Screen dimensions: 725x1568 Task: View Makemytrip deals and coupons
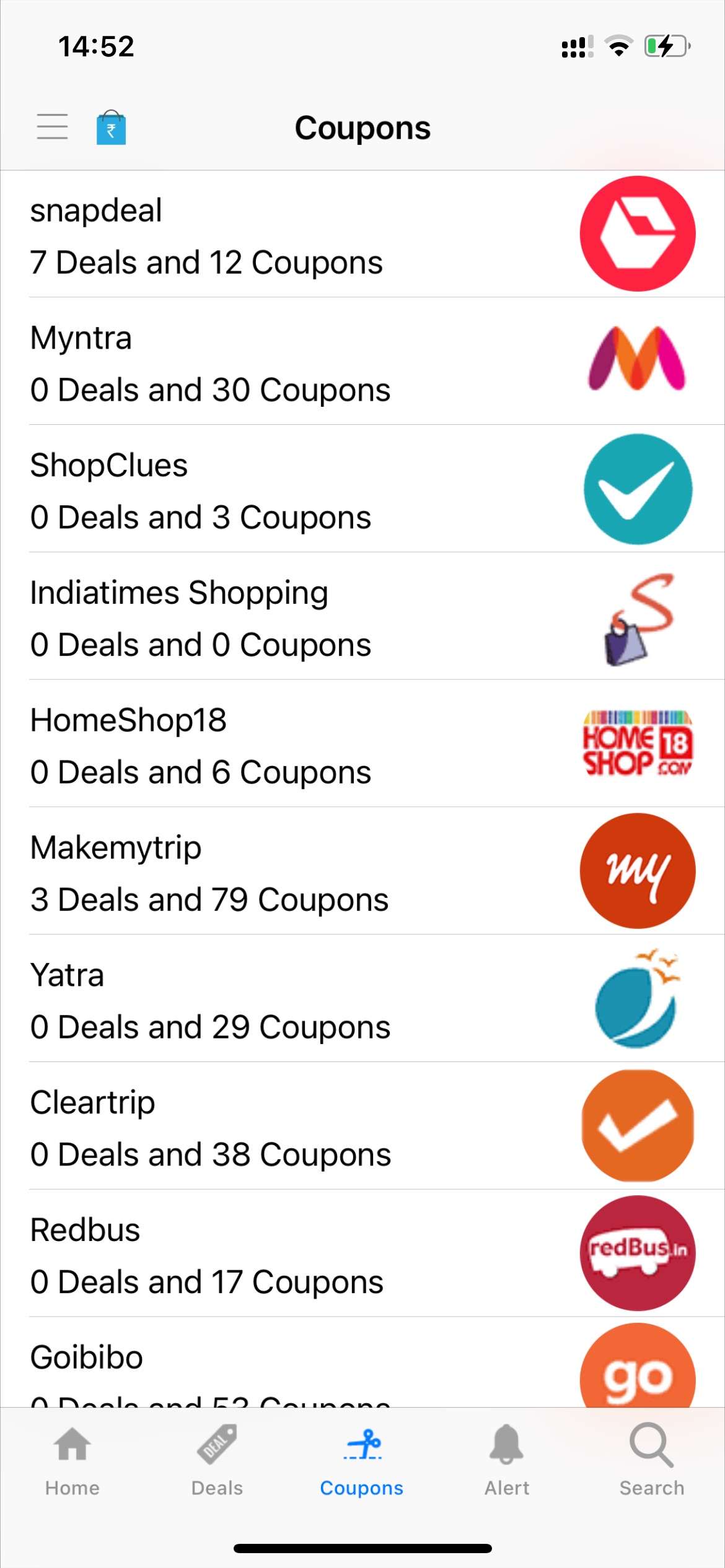[362, 872]
